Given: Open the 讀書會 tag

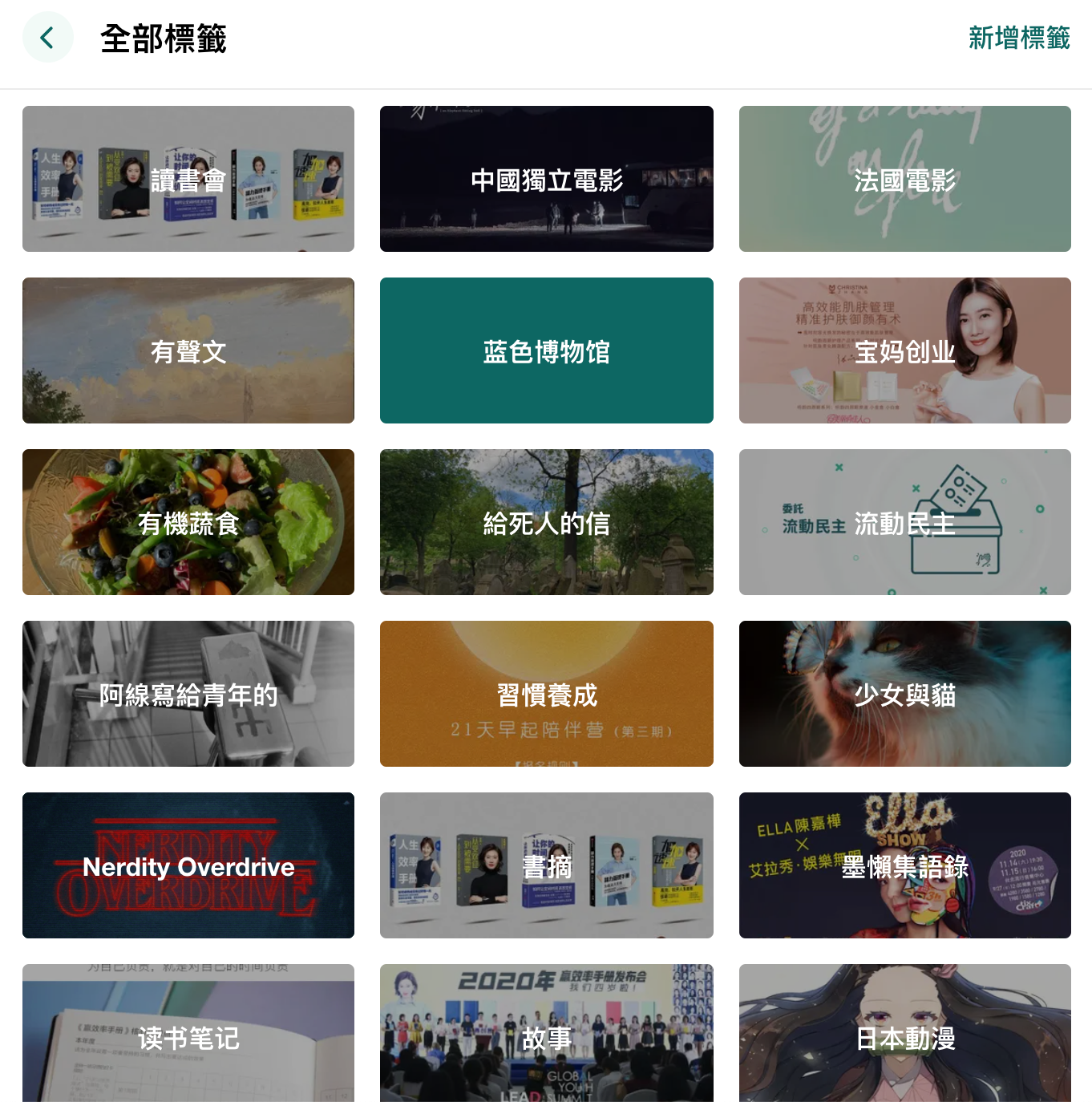Looking at the screenshot, I should tap(188, 179).
